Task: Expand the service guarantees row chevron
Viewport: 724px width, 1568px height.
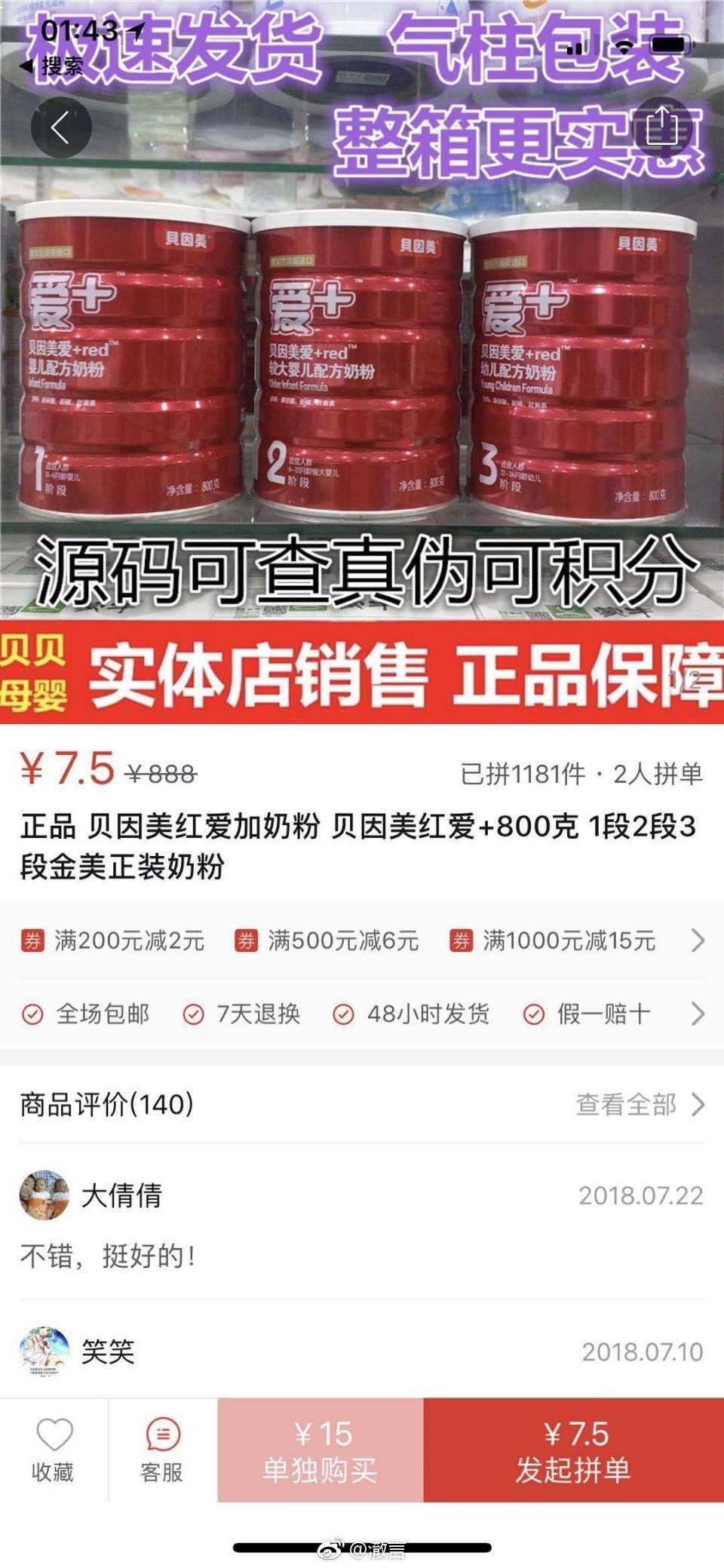Action: pyautogui.click(x=695, y=1014)
